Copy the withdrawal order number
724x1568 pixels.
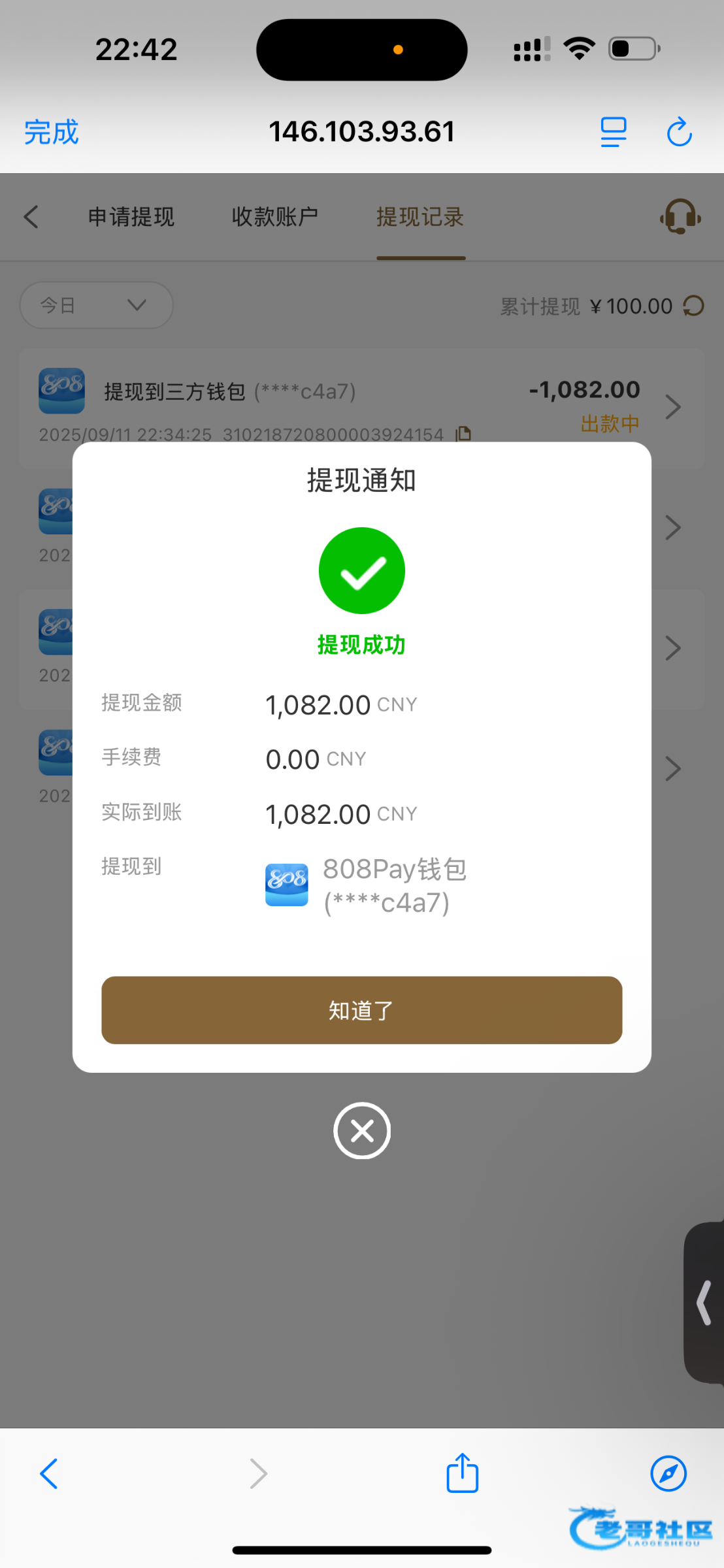pos(463,434)
